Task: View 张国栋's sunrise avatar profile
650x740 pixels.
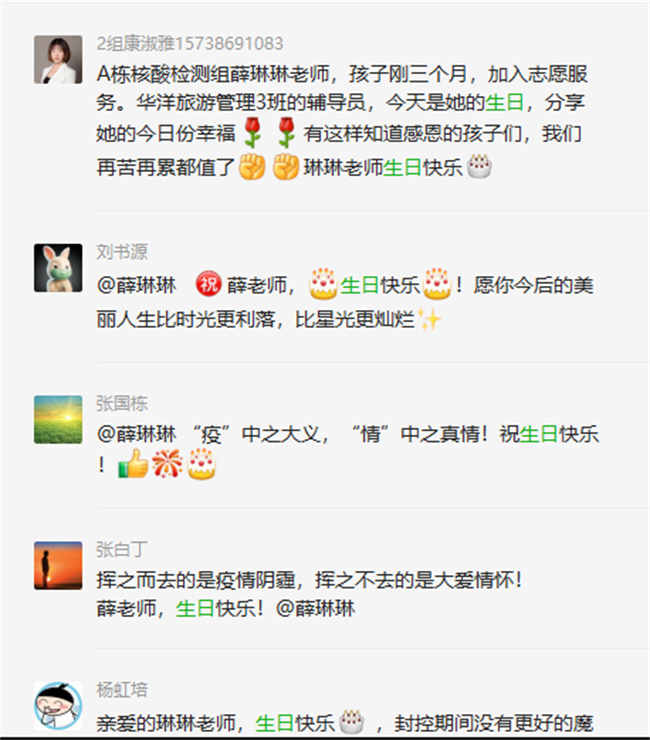Action: (x=58, y=419)
